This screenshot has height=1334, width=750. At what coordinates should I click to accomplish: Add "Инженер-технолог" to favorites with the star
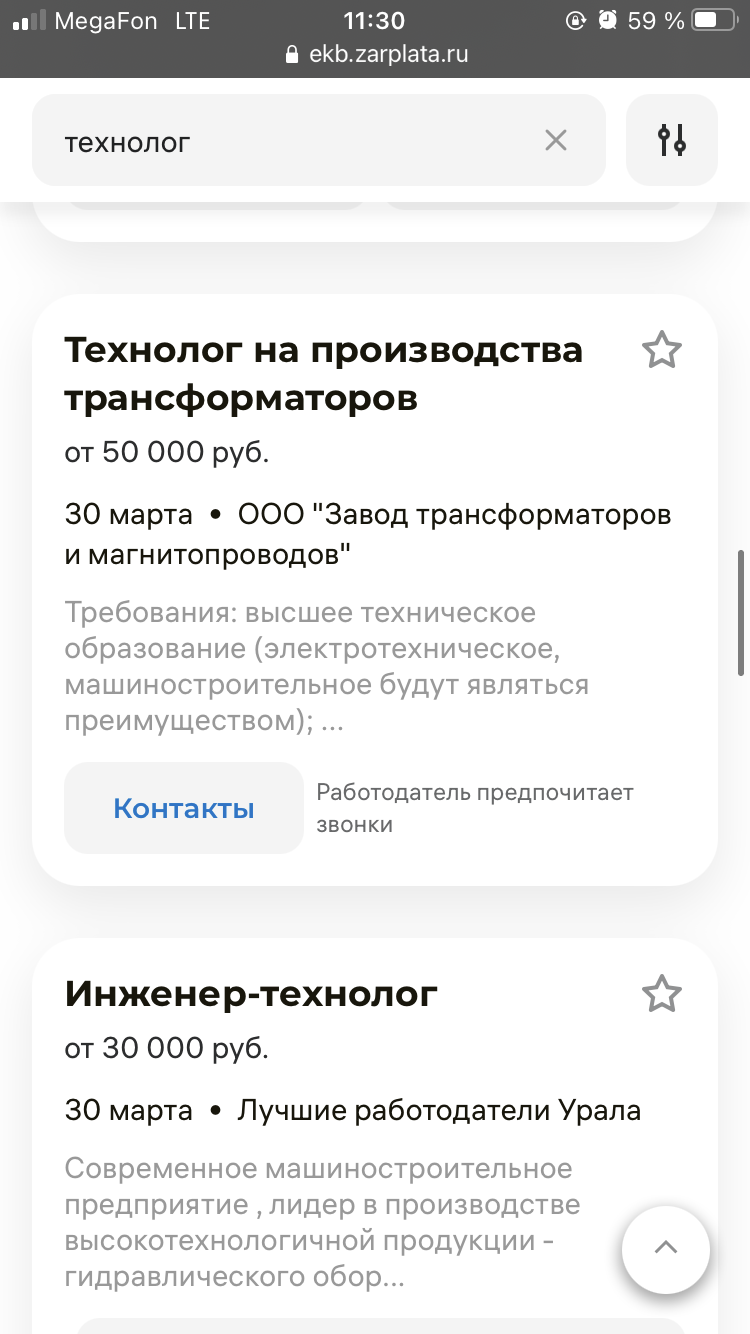pos(661,994)
